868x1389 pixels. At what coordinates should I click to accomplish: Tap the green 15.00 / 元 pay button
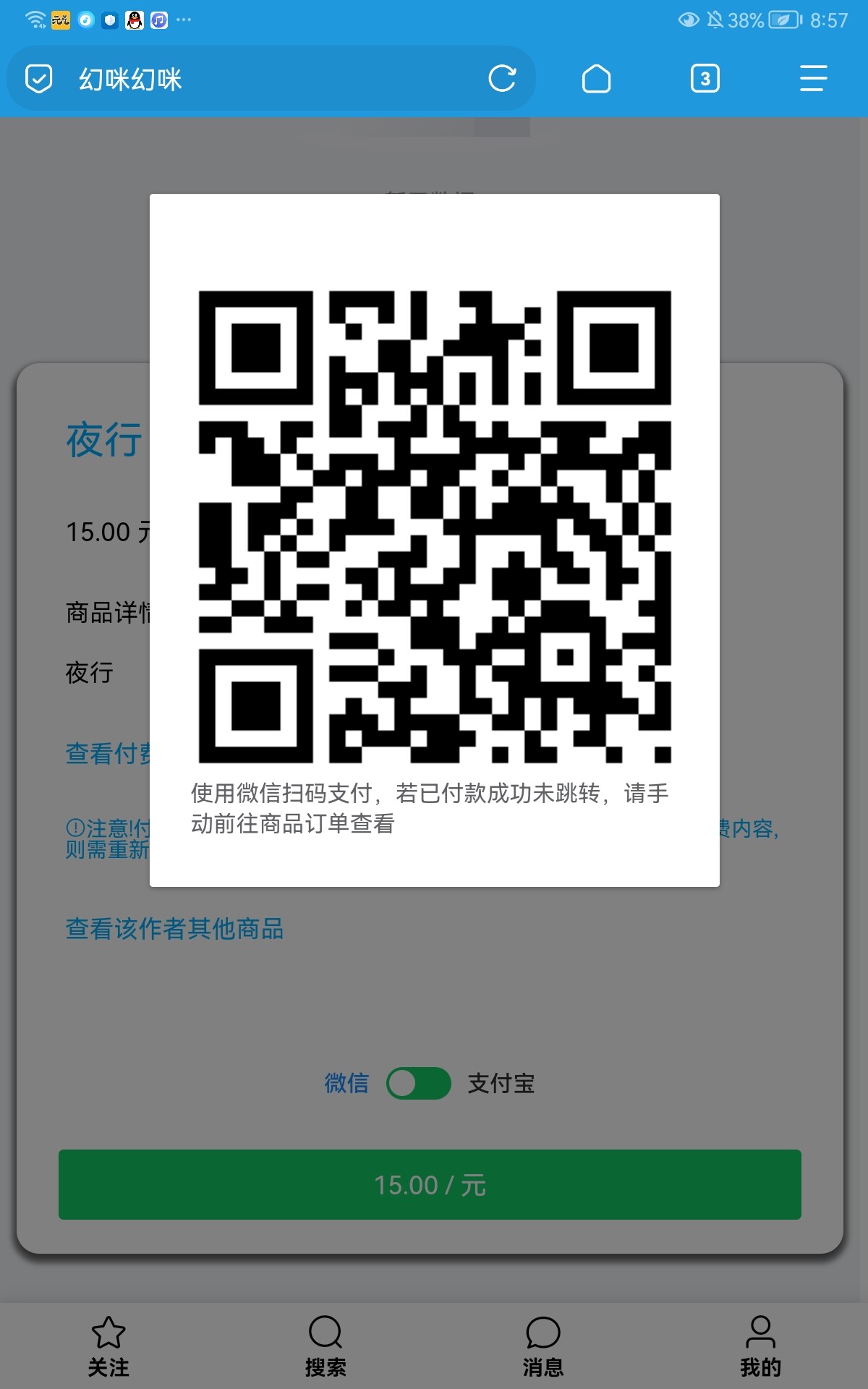click(430, 1184)
